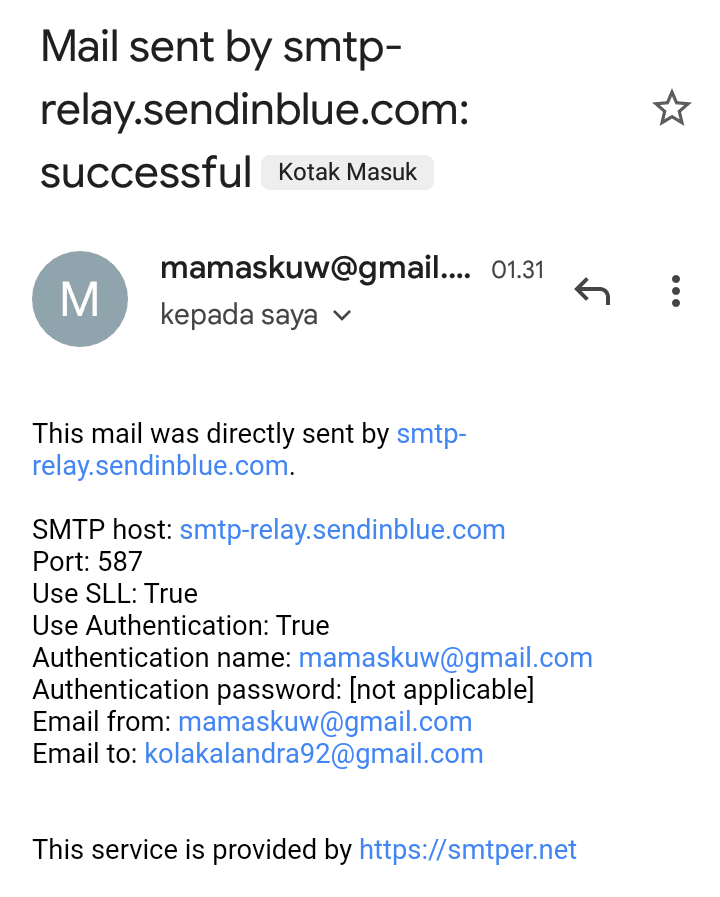Visit the https://smtper.net link
Viewport: 720px width, 897px height.
click(x=467, y=850)
